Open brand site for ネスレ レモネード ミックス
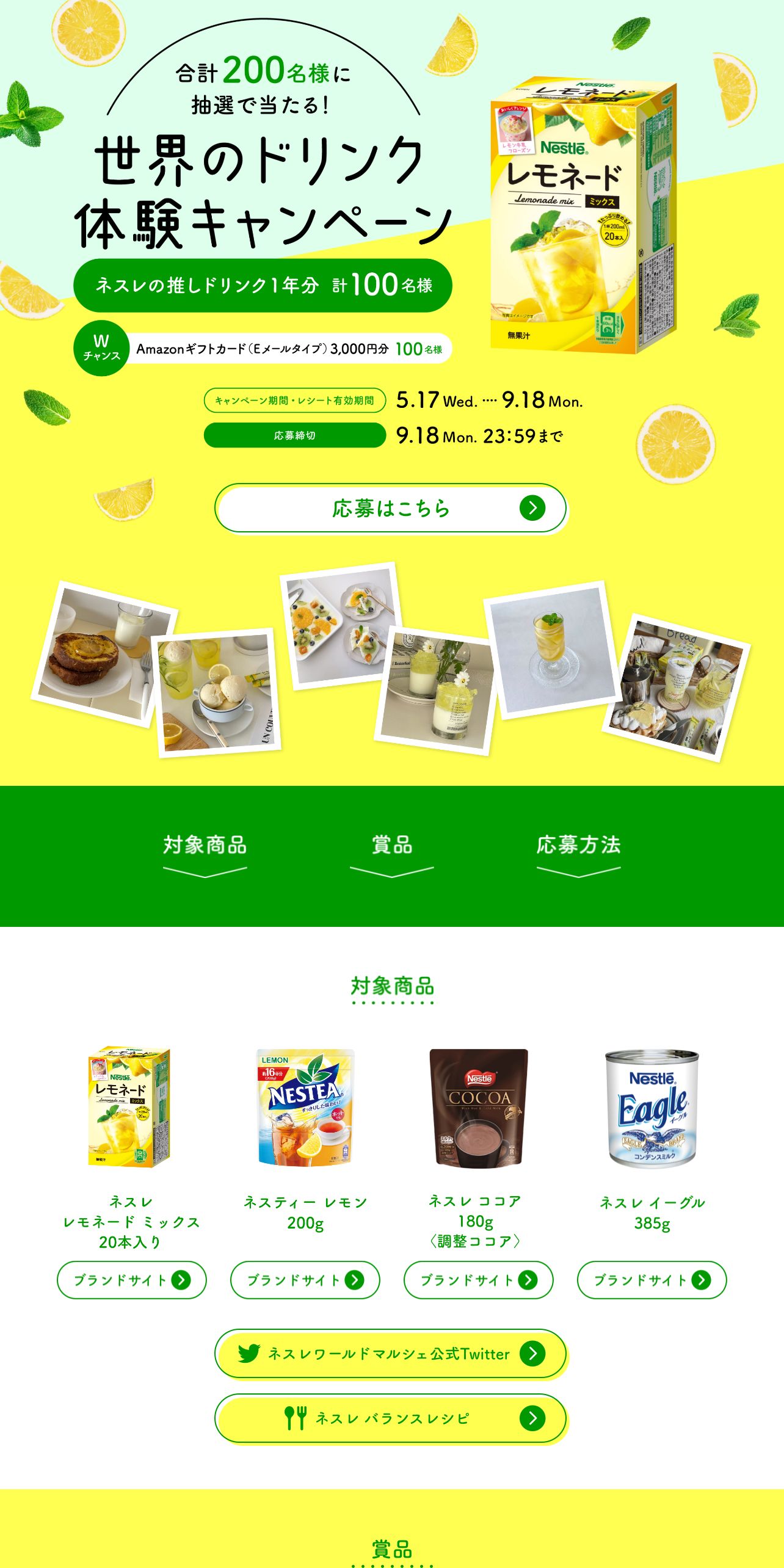 [x=132, y=1280]
